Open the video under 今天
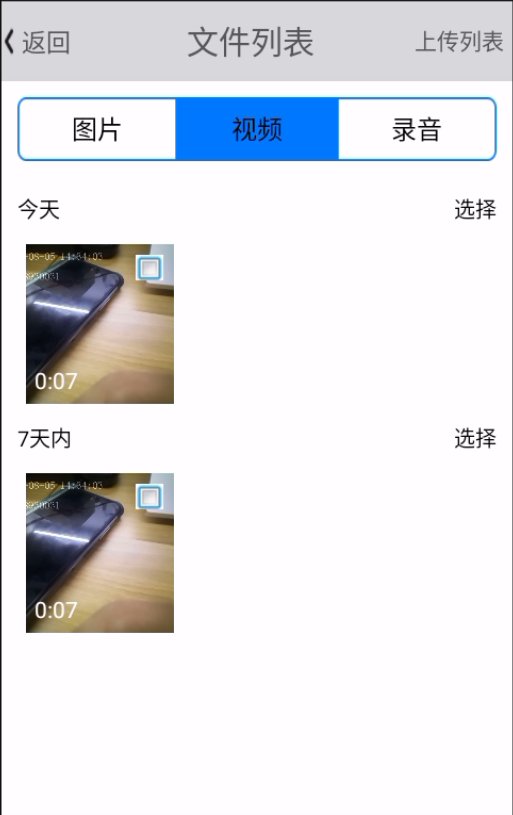This screenshot has width=513, height=815. (x=100, y=324)
